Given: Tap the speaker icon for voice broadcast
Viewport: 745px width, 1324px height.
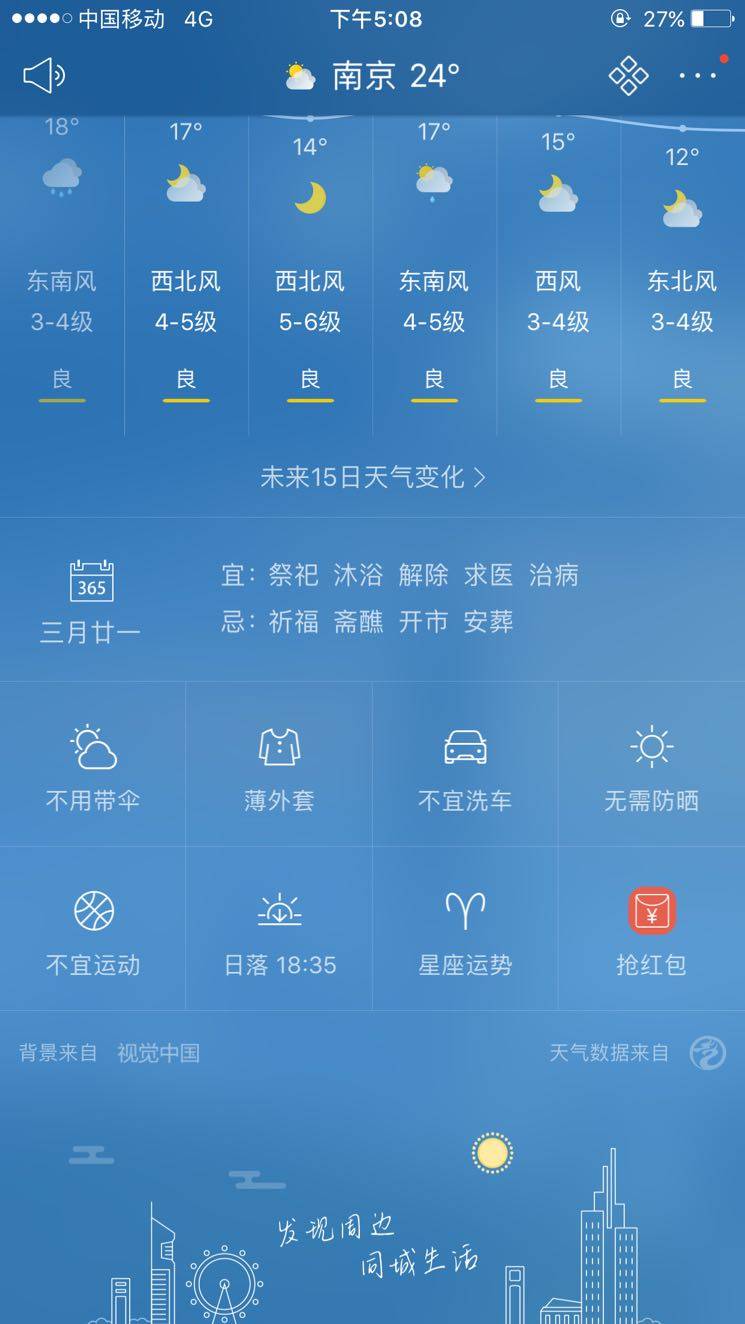Looking at the screenshot, I should point(44,76).
